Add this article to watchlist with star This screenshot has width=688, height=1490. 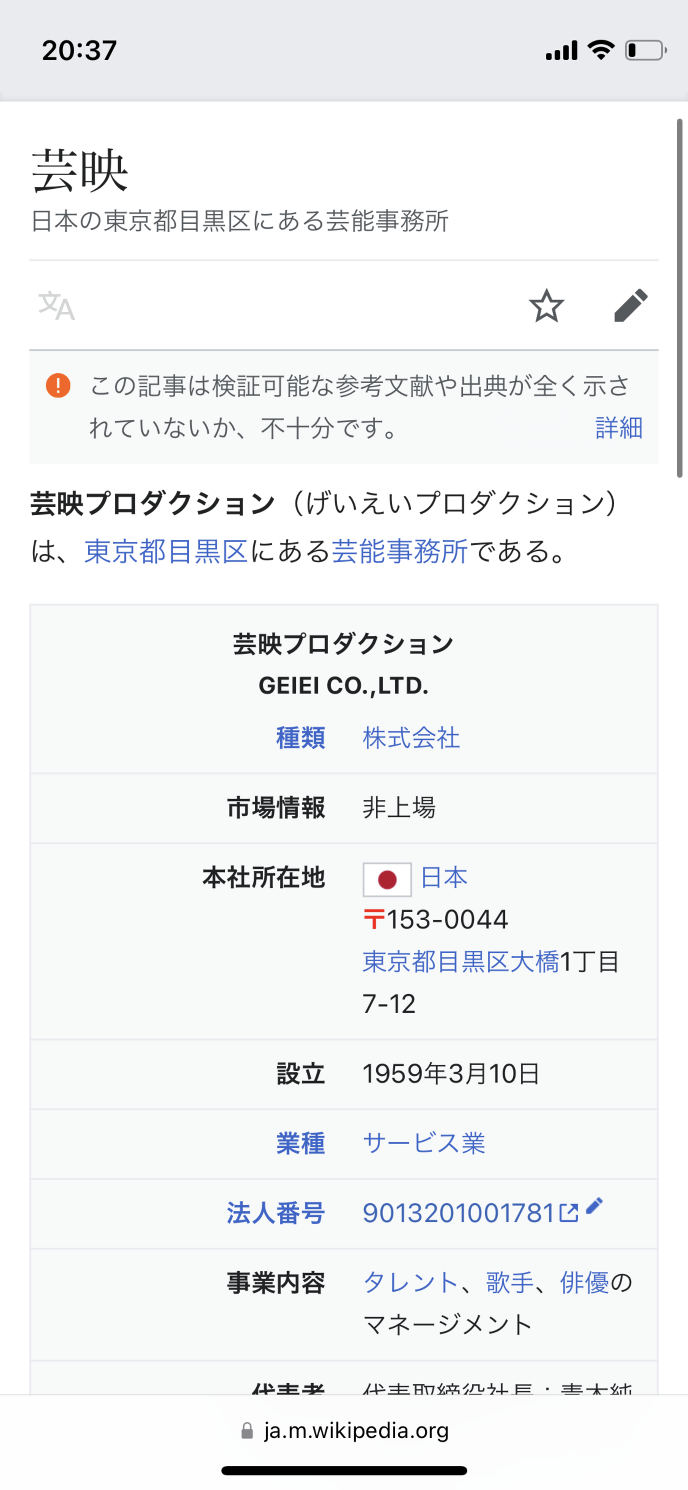click(546, 305)
